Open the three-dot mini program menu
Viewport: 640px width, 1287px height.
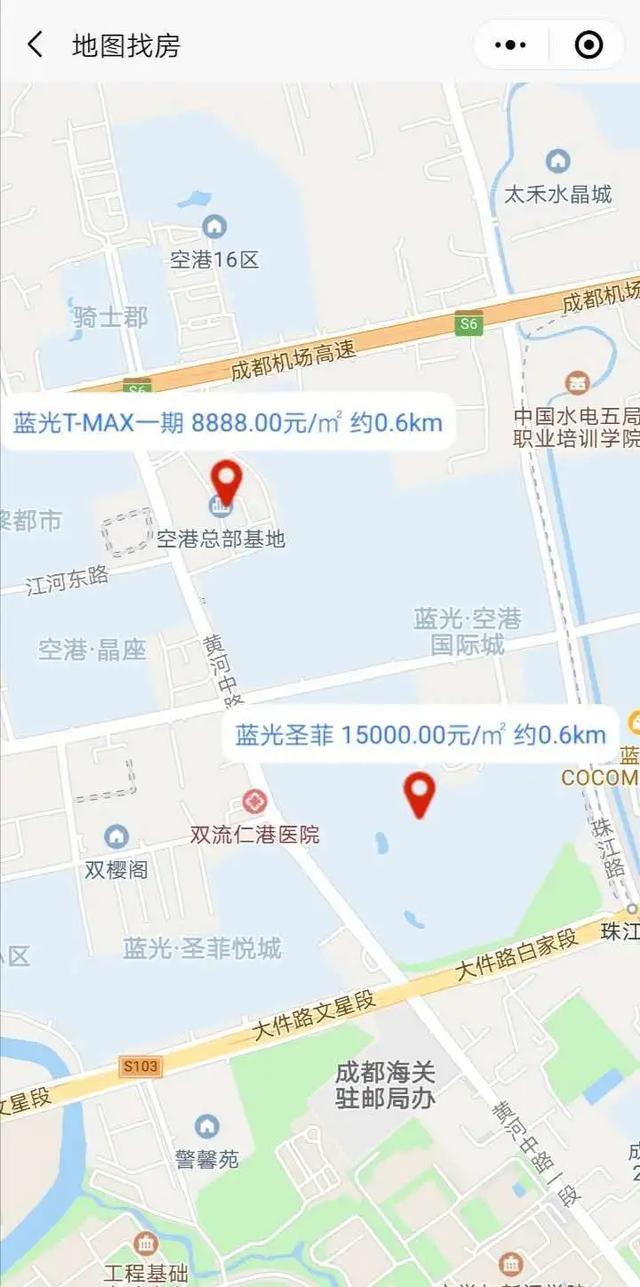click(x=511, y=45)
